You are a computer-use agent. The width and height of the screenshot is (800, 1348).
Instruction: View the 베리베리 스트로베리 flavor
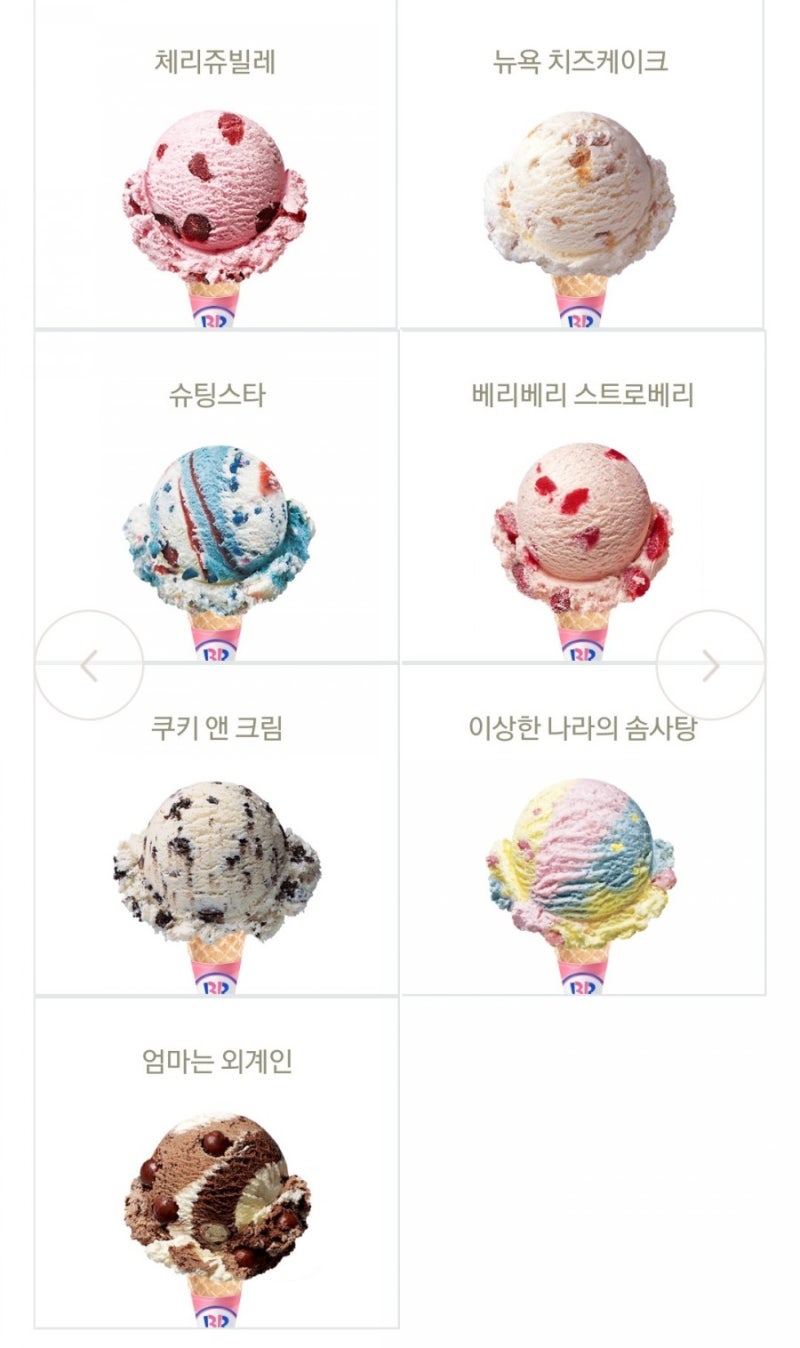pos(582,510)
